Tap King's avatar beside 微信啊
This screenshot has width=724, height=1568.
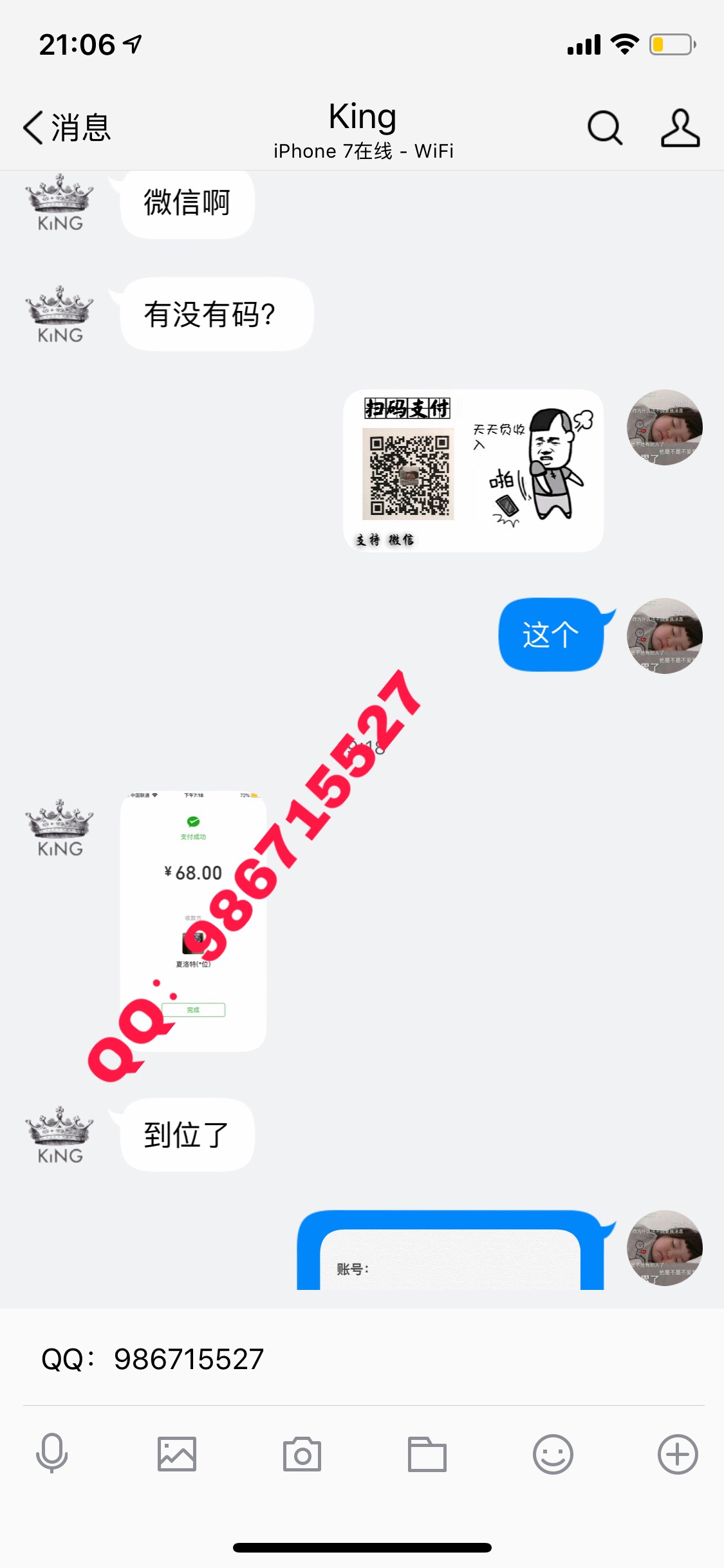point(59,203)
